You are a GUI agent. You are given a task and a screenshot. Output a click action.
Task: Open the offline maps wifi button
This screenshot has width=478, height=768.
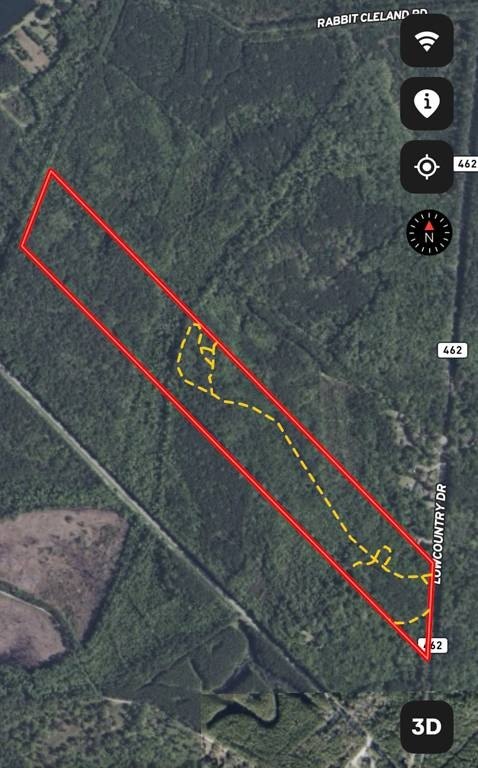[x=427, y=41]
